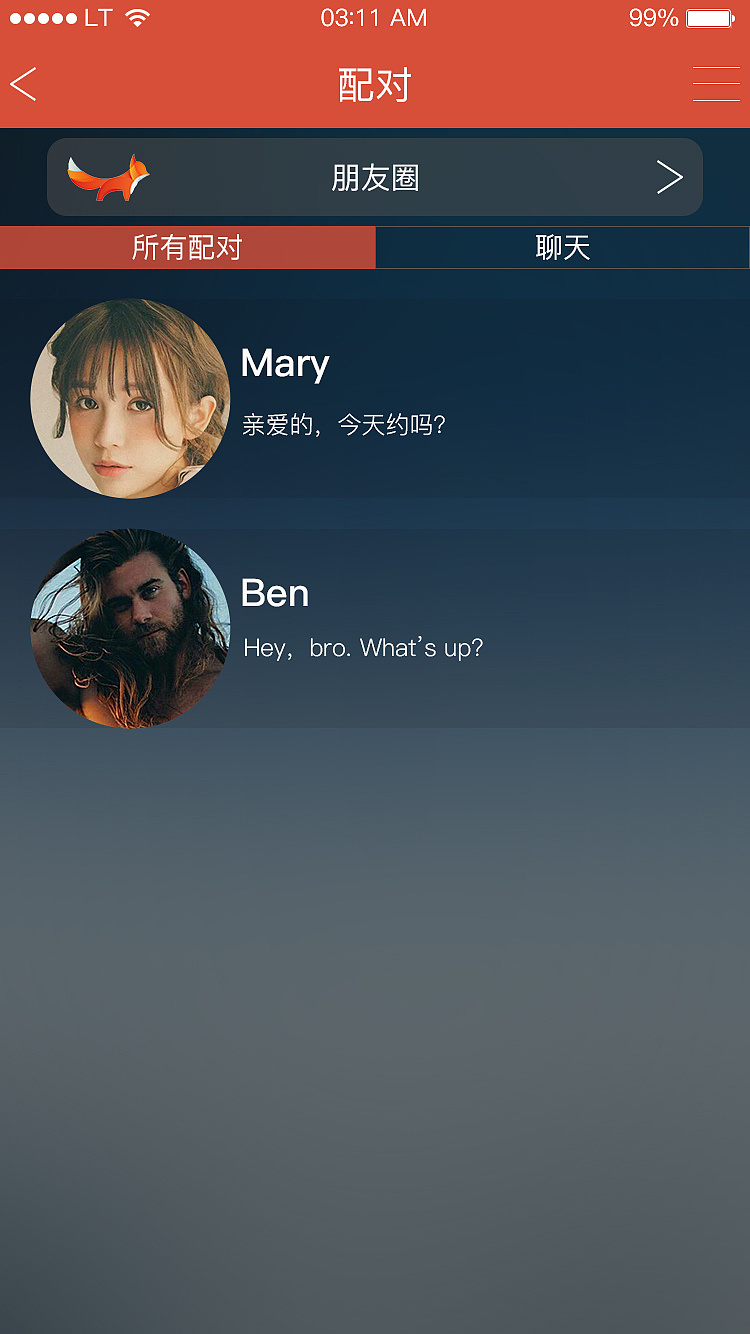Switch to the 所有配对 tab

click(x=188, y=248)
